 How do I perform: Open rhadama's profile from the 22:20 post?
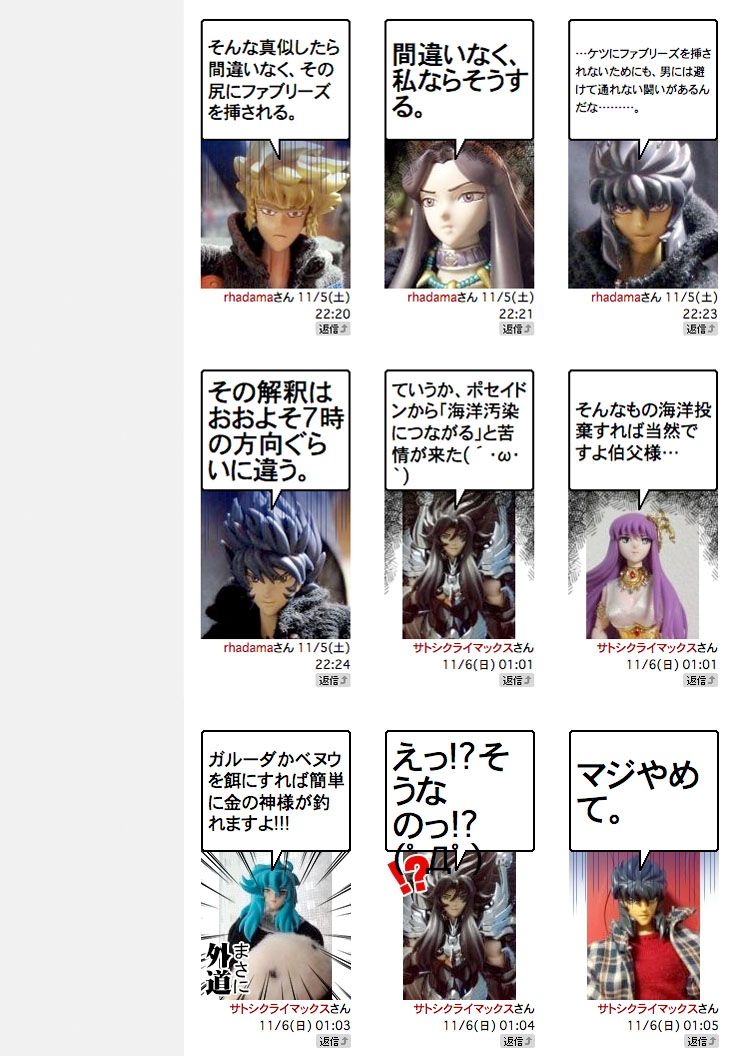tap(248, 297)
